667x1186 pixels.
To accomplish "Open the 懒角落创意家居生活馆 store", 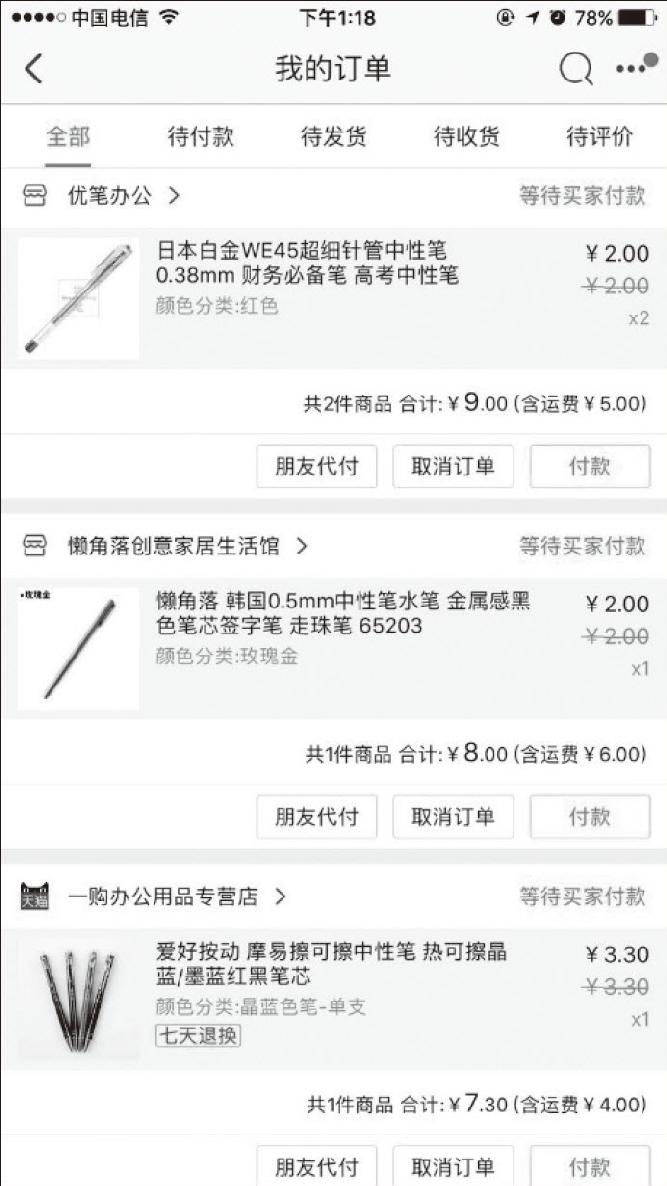I will tap(173, 546).
